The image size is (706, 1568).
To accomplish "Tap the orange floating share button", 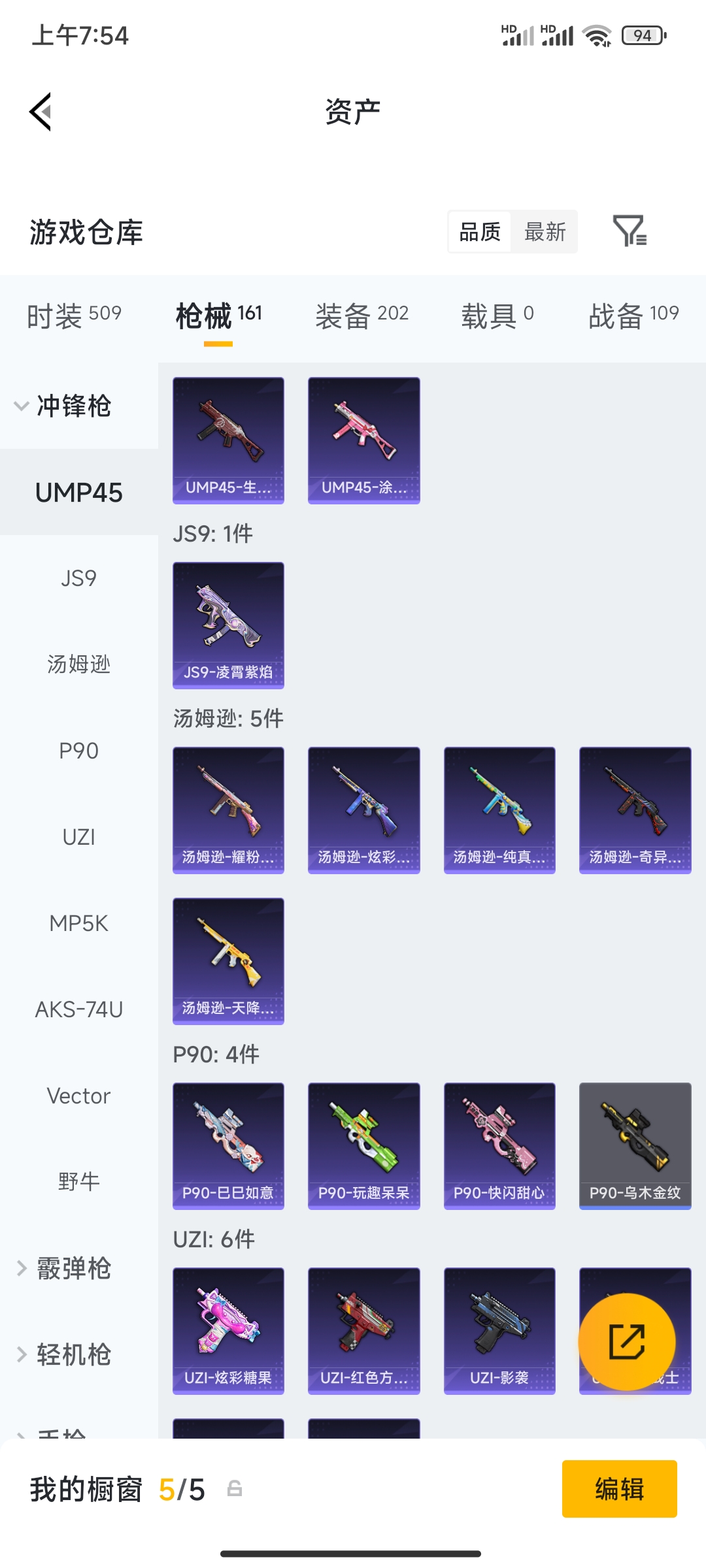I will point(627,1342).
